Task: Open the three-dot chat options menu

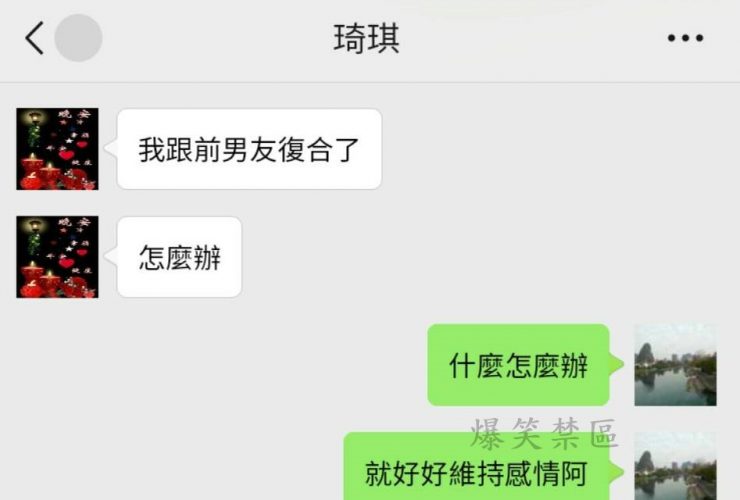Action: 685,39
